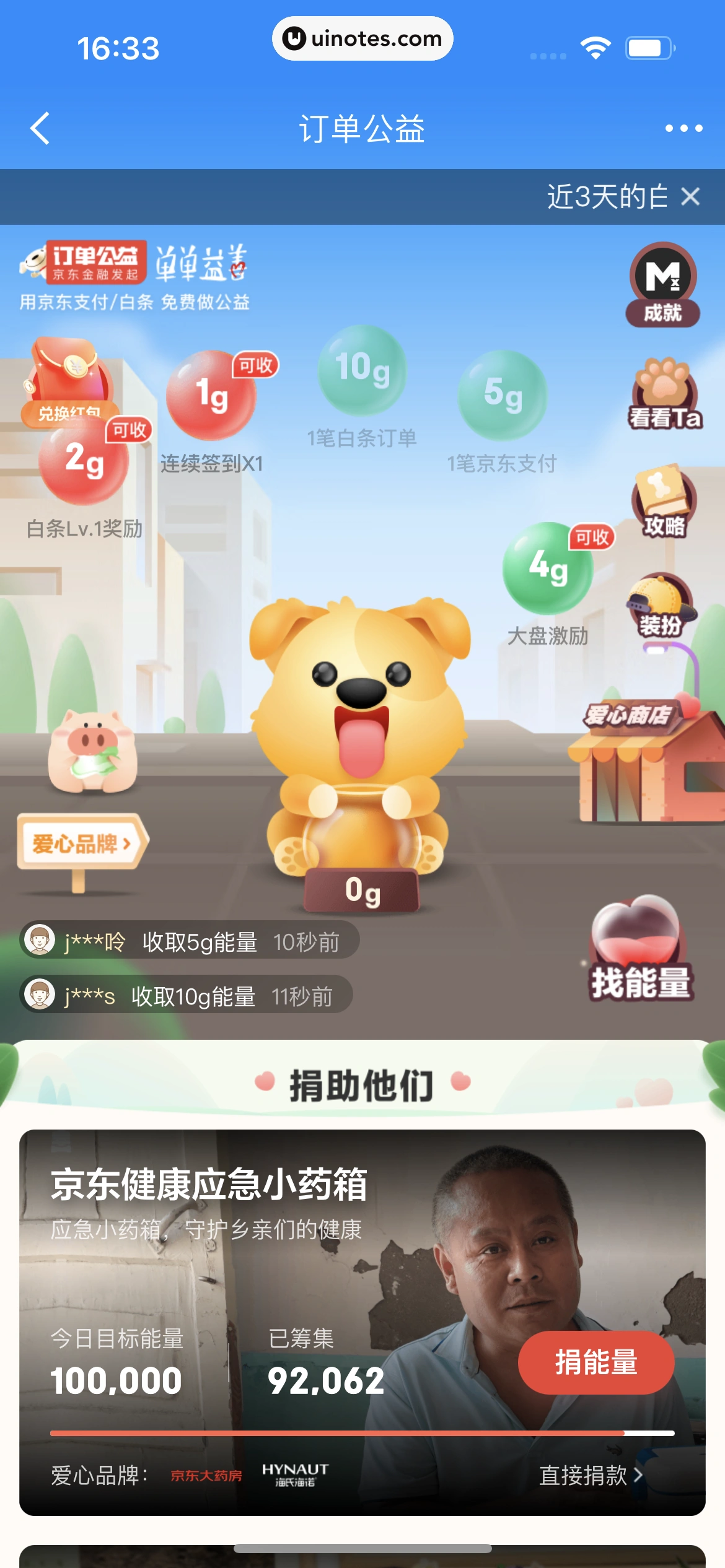725x1568 pixels.
Task: Open the 攻略 guide
Action: tap(664, 502)
